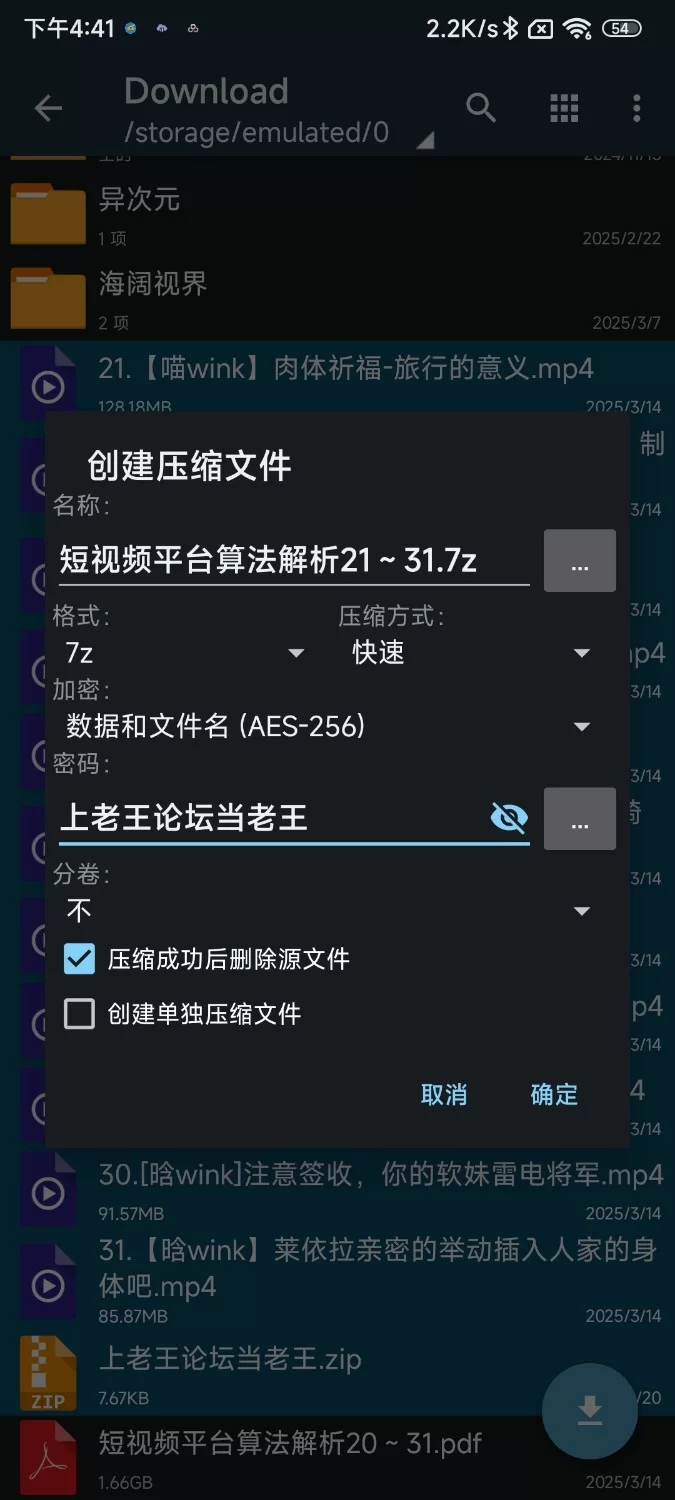Viewport: 675px width, 1500px height.
Task: Toggle password visibility eye icon
Action: (509, 818)
